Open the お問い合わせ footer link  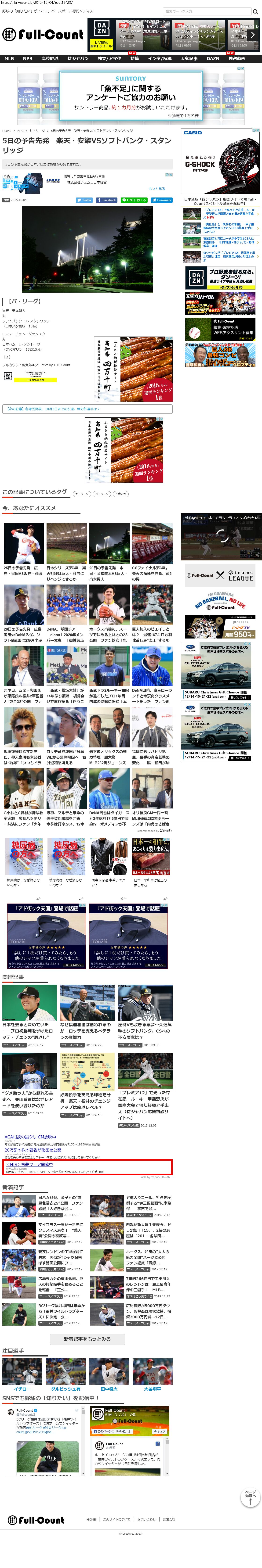[146, 1519]
